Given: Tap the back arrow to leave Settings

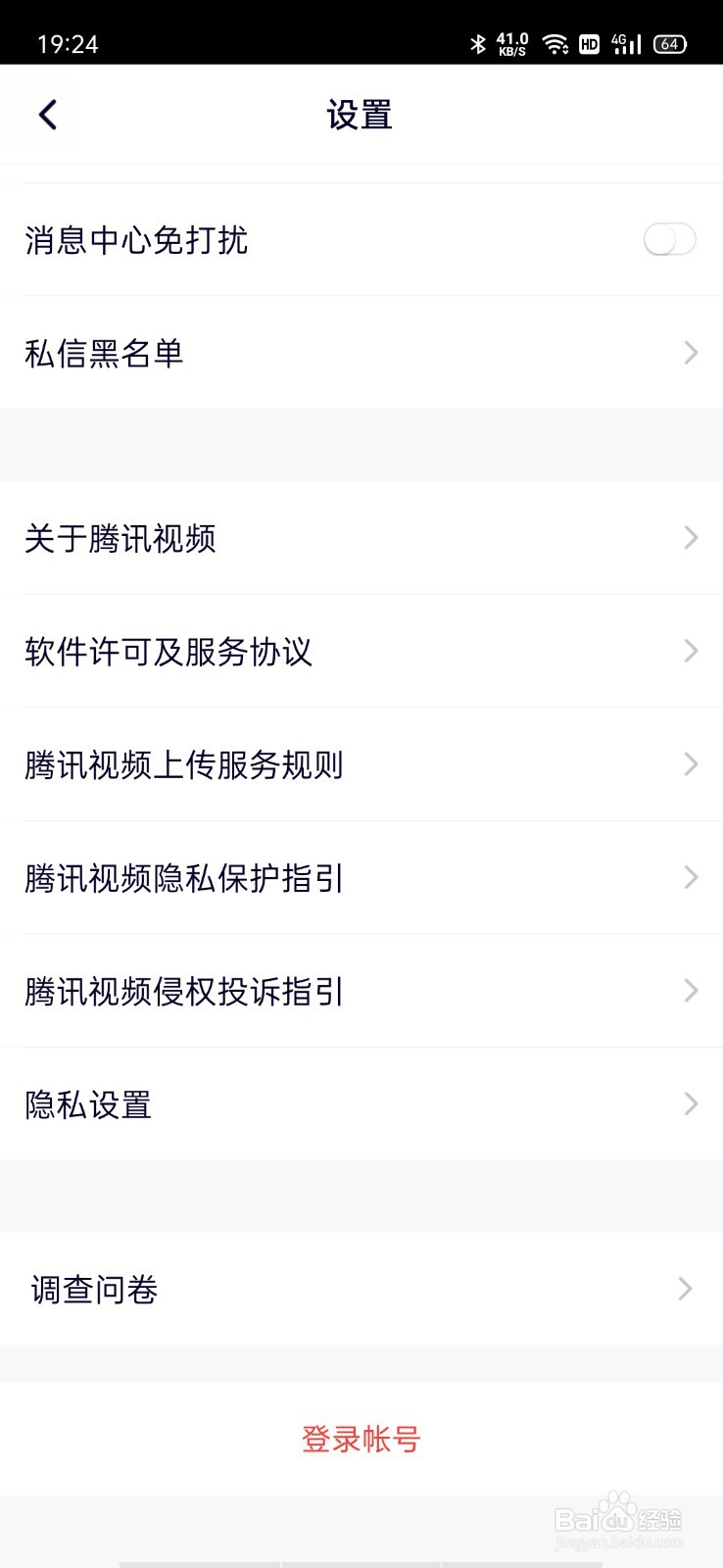Looking at the screenshot, I should pos(46,114).
